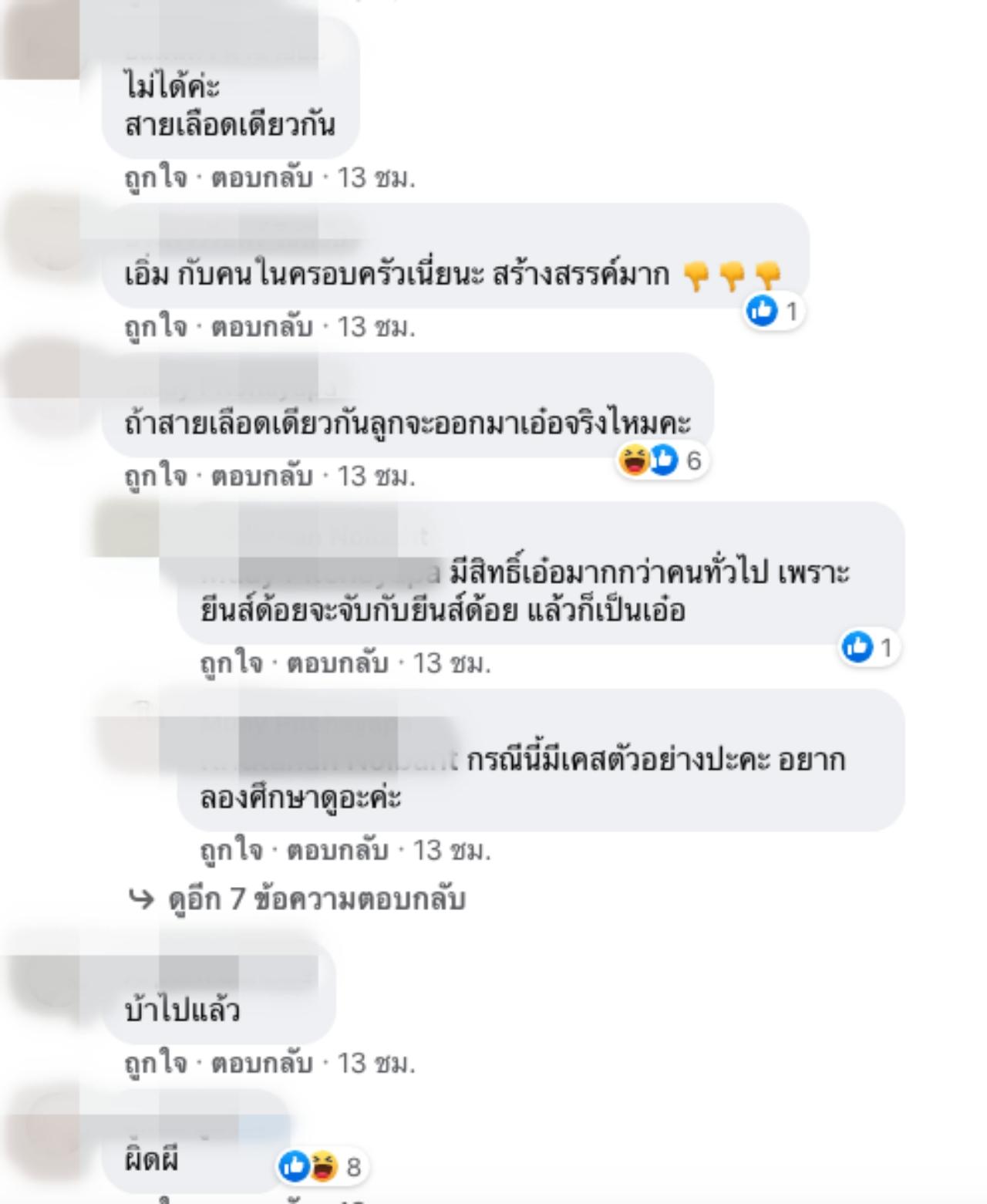Reply to the comment 'บ้าไปแล้ว'

pyautogui.click(x=262, y=1064)
